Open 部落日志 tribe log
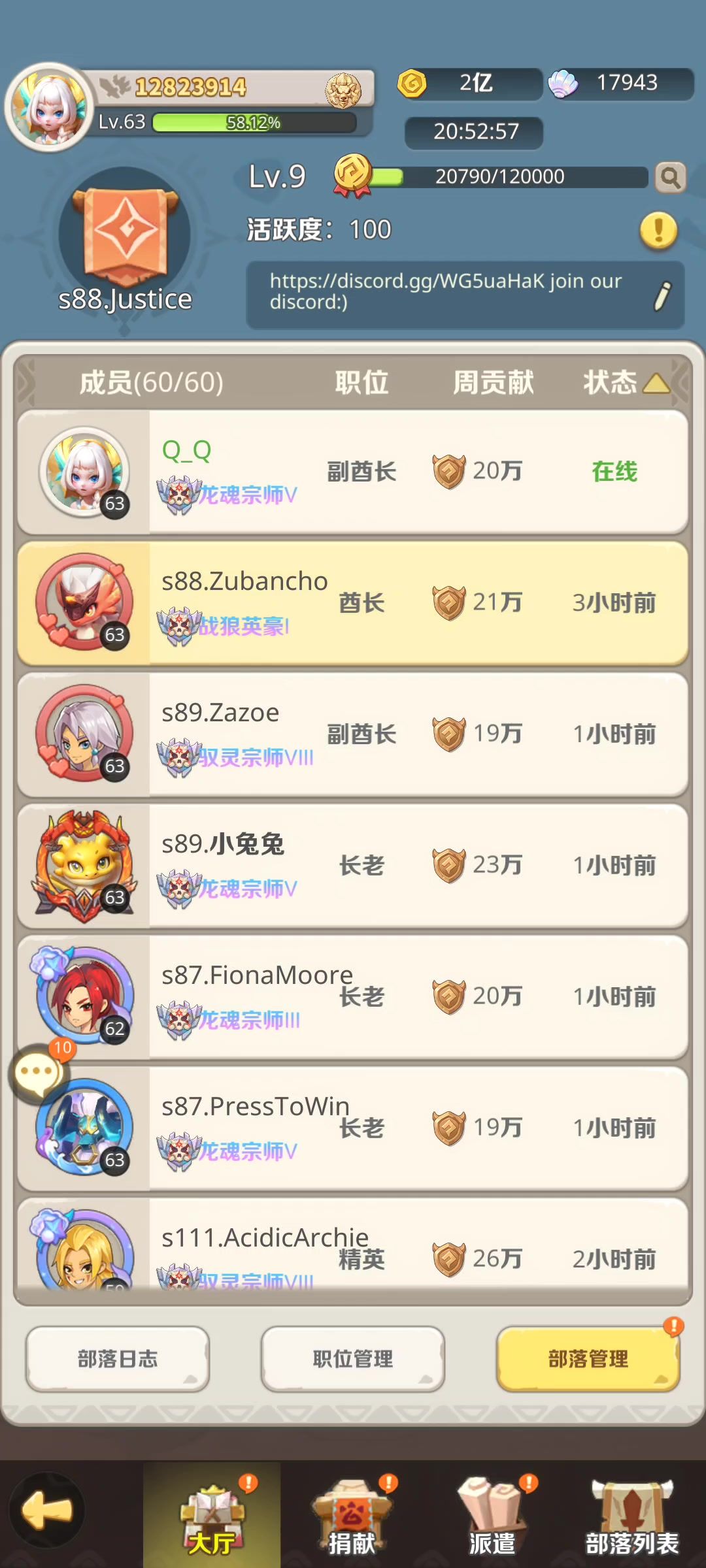 (118, 1359)
